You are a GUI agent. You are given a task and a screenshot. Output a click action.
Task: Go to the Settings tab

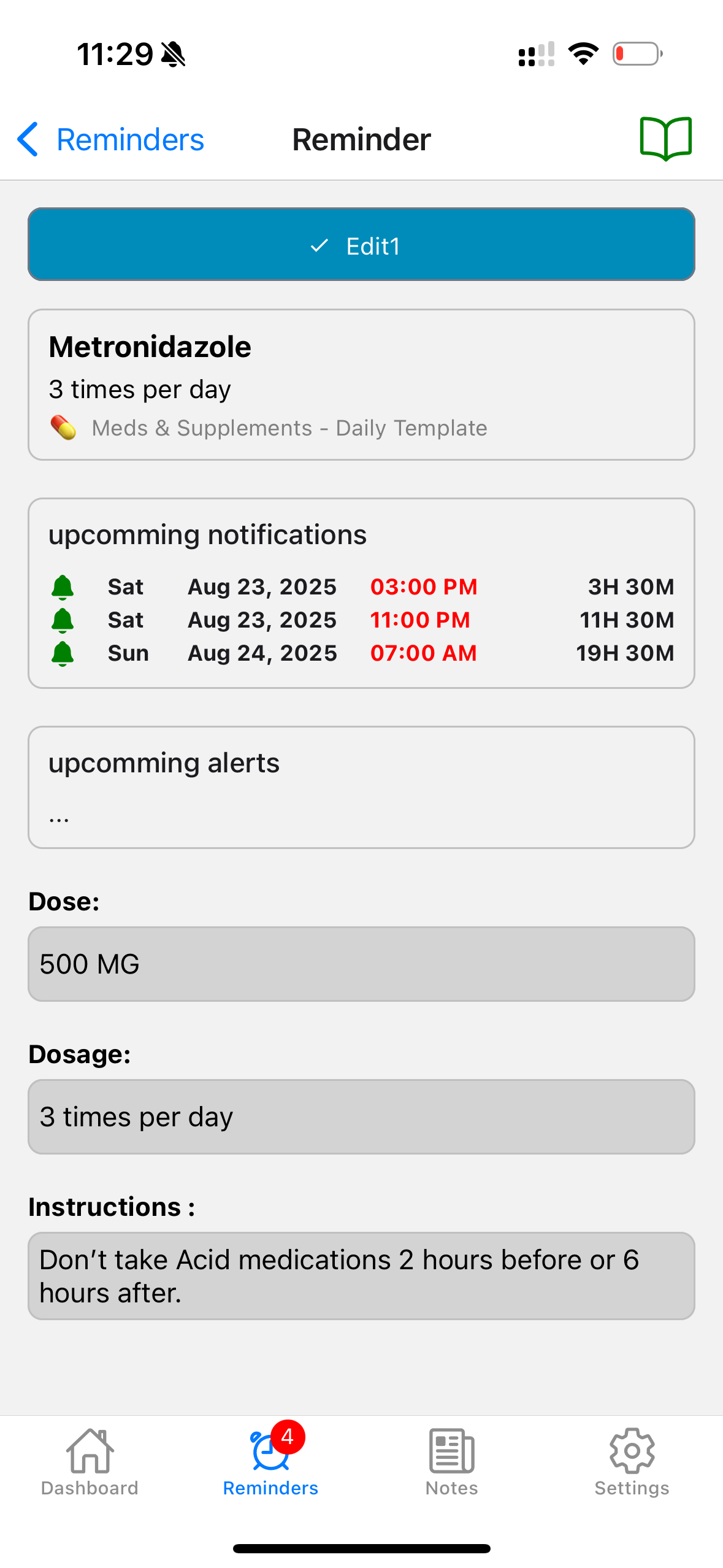pos(632,1462)
